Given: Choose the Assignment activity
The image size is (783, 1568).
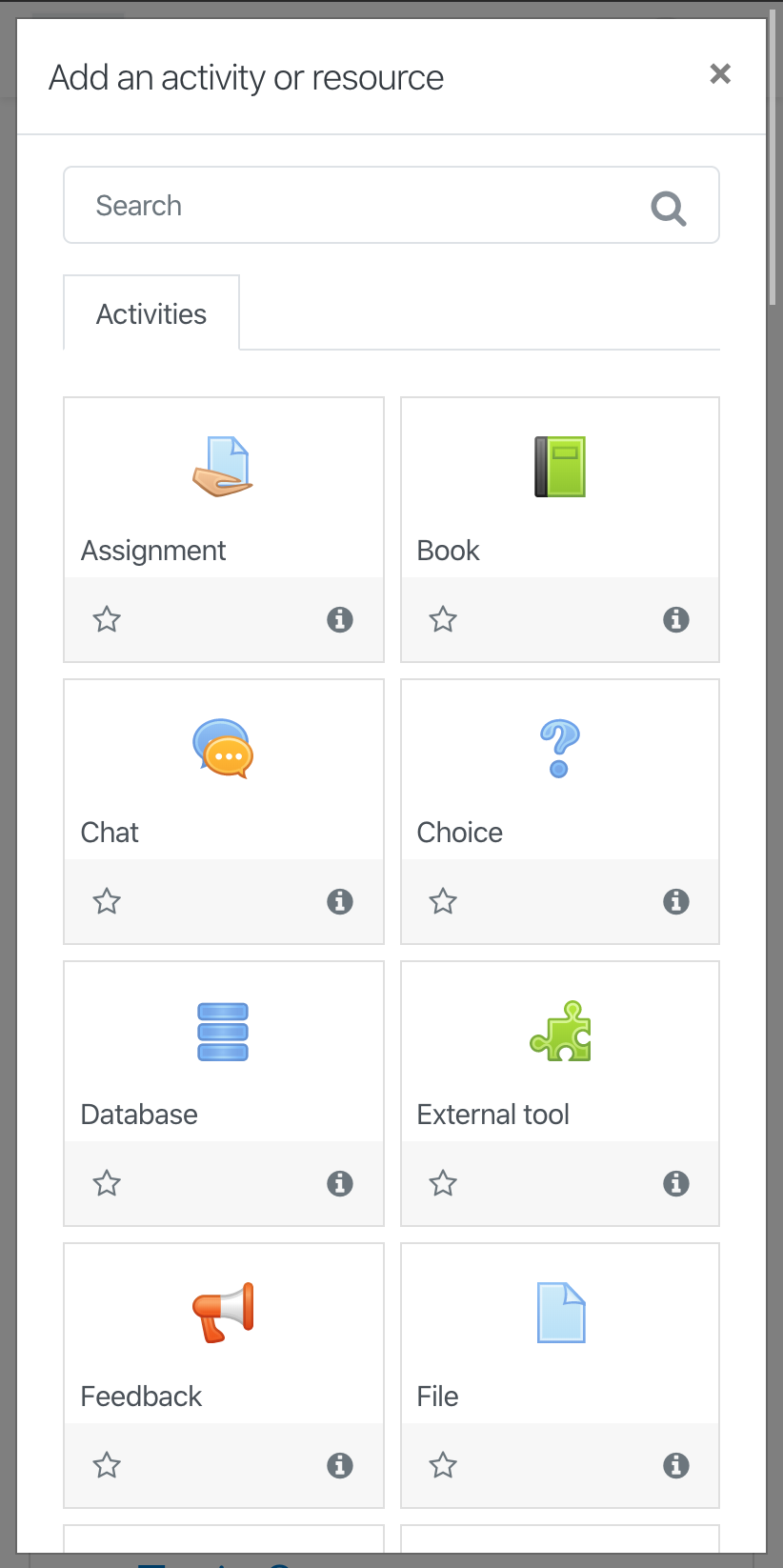Looking at the screenshot, I should click(x=224, y=488).
